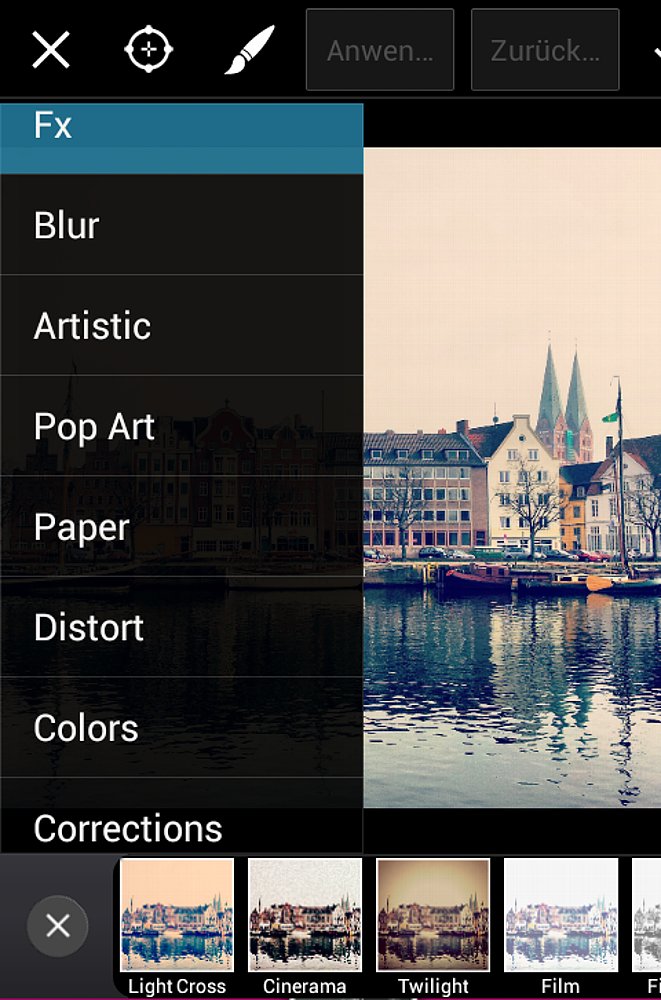Choose the Artistic effects category

click(x=182, y=325)
